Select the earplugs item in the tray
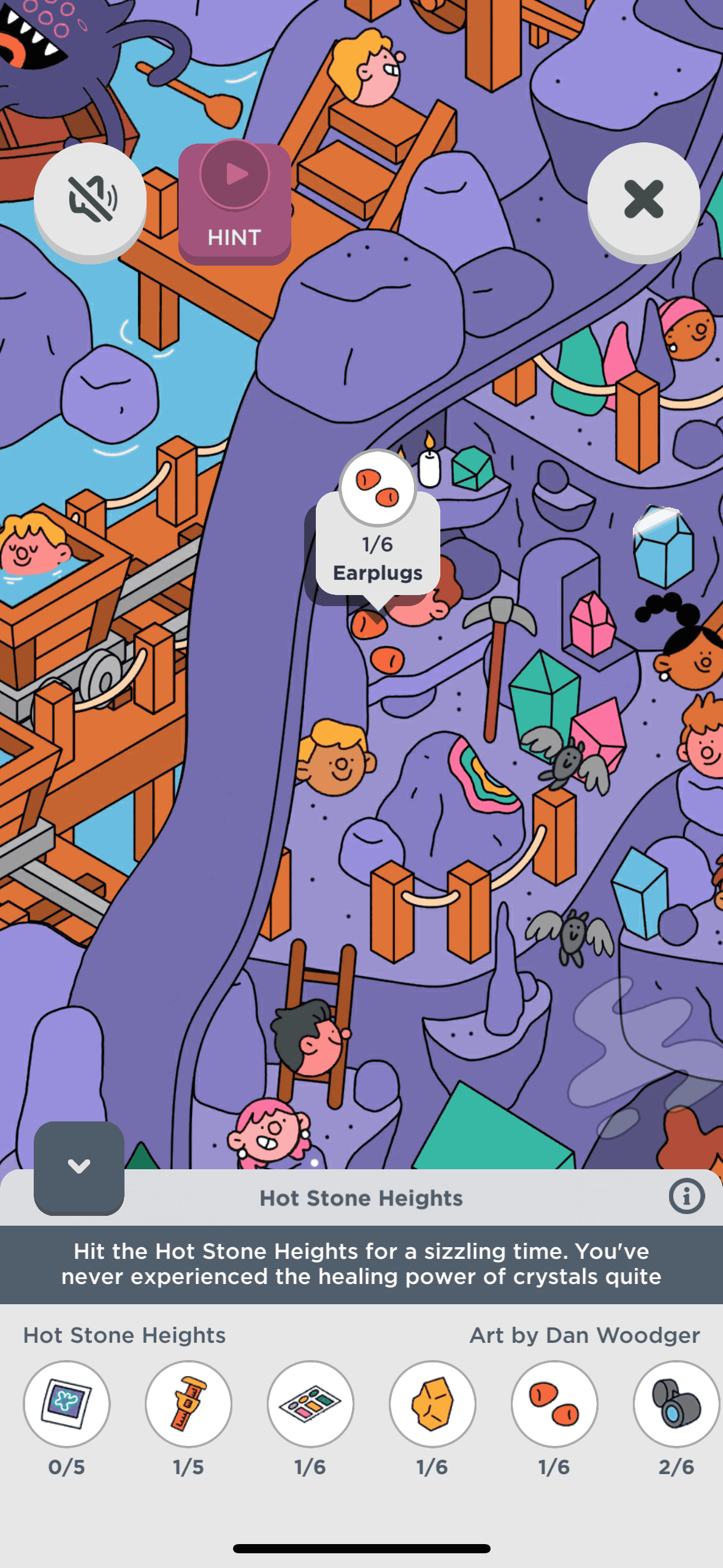This screenshot has width=723, height=1568. click(x=554, y=1404)
